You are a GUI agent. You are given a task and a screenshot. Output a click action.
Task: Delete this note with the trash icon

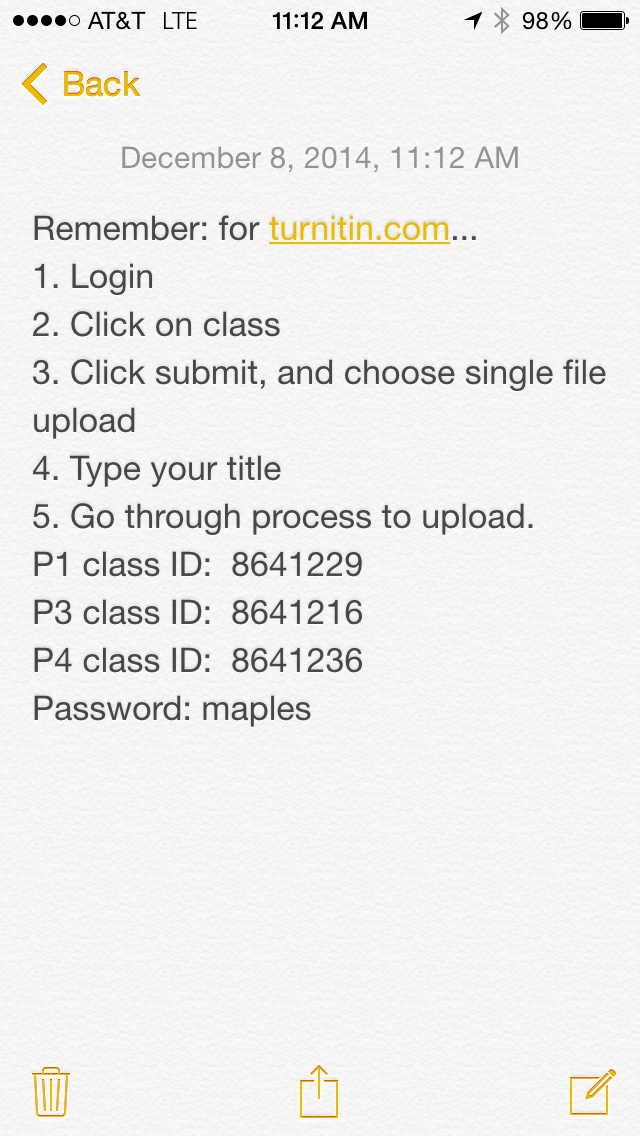click(51, 1092)
